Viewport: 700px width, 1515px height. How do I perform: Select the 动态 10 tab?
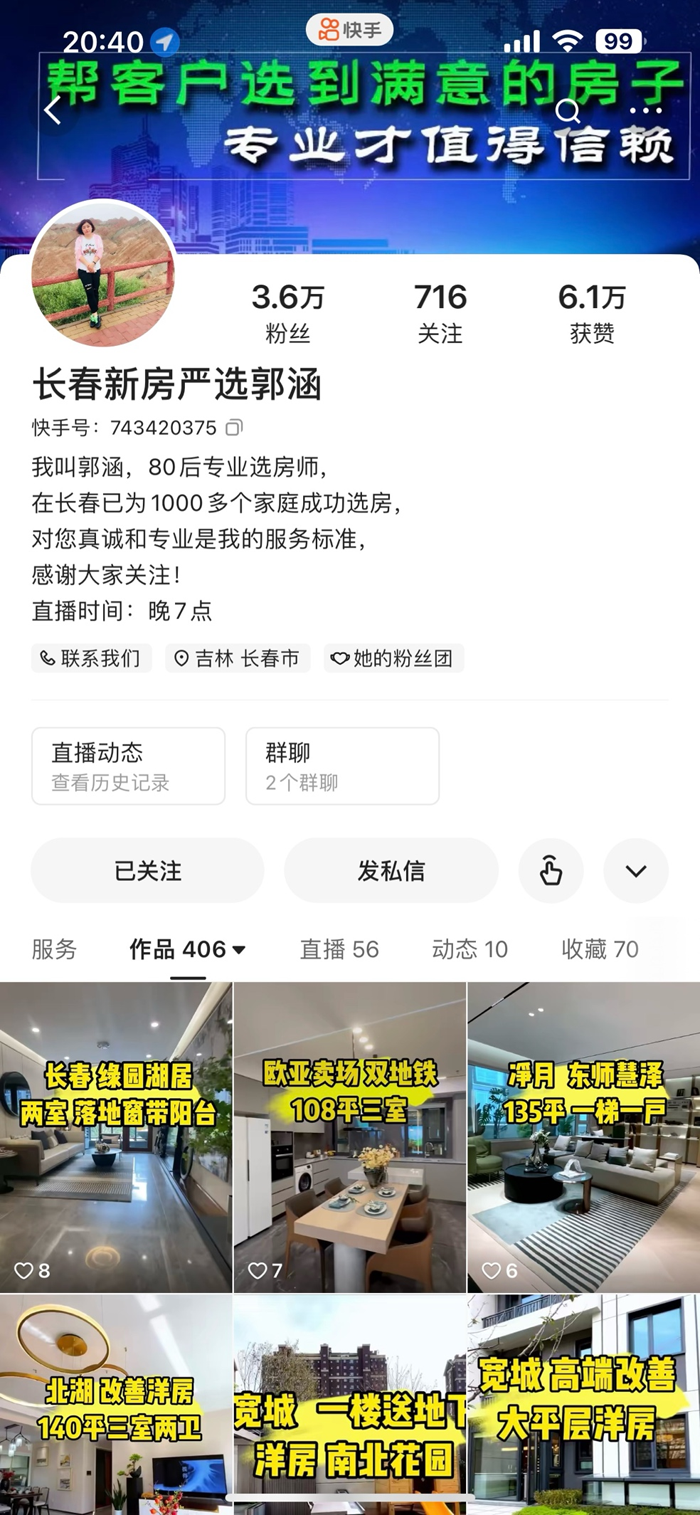(x=470, y=949)
